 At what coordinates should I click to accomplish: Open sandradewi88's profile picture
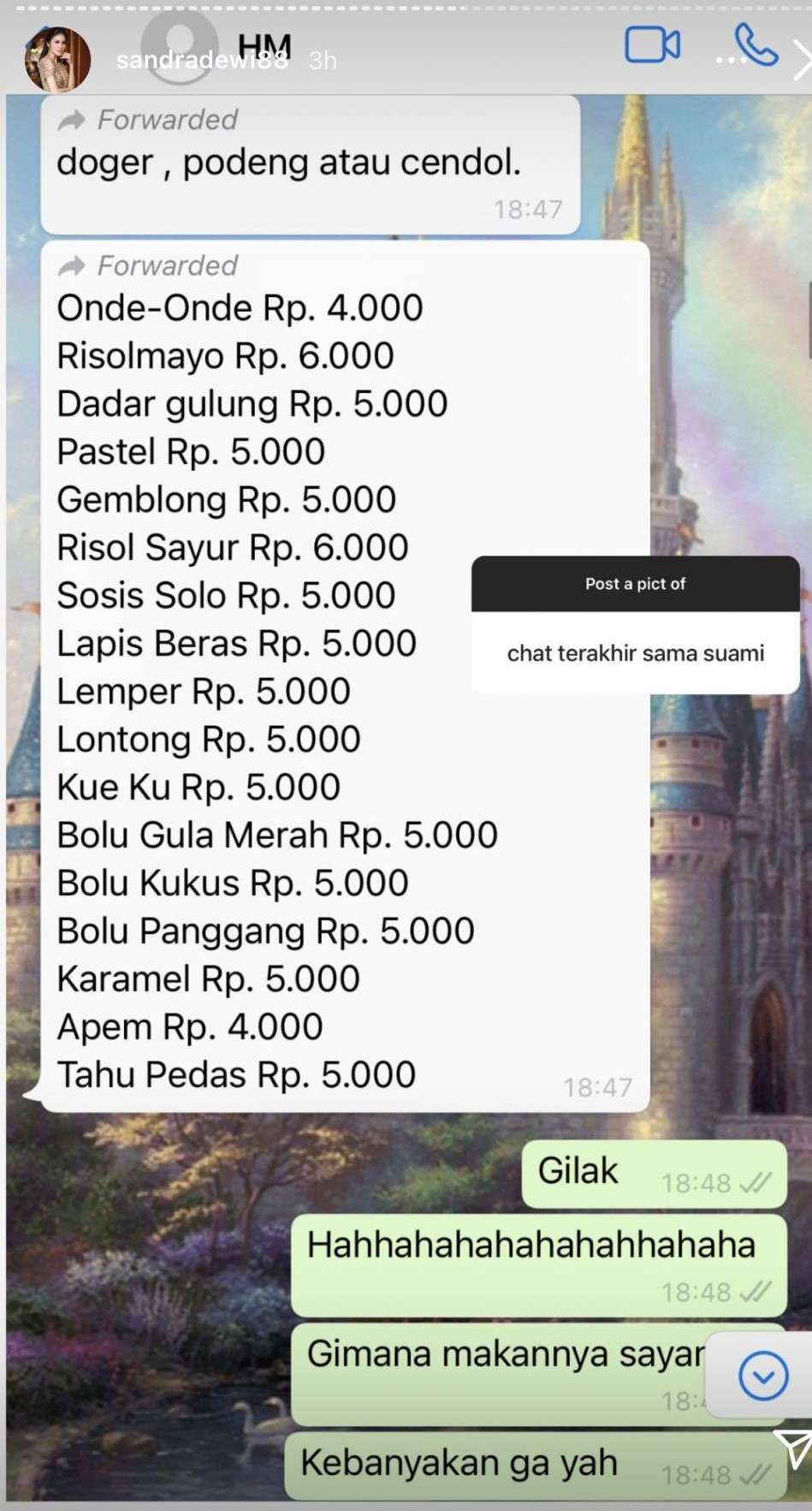point(57,59)
